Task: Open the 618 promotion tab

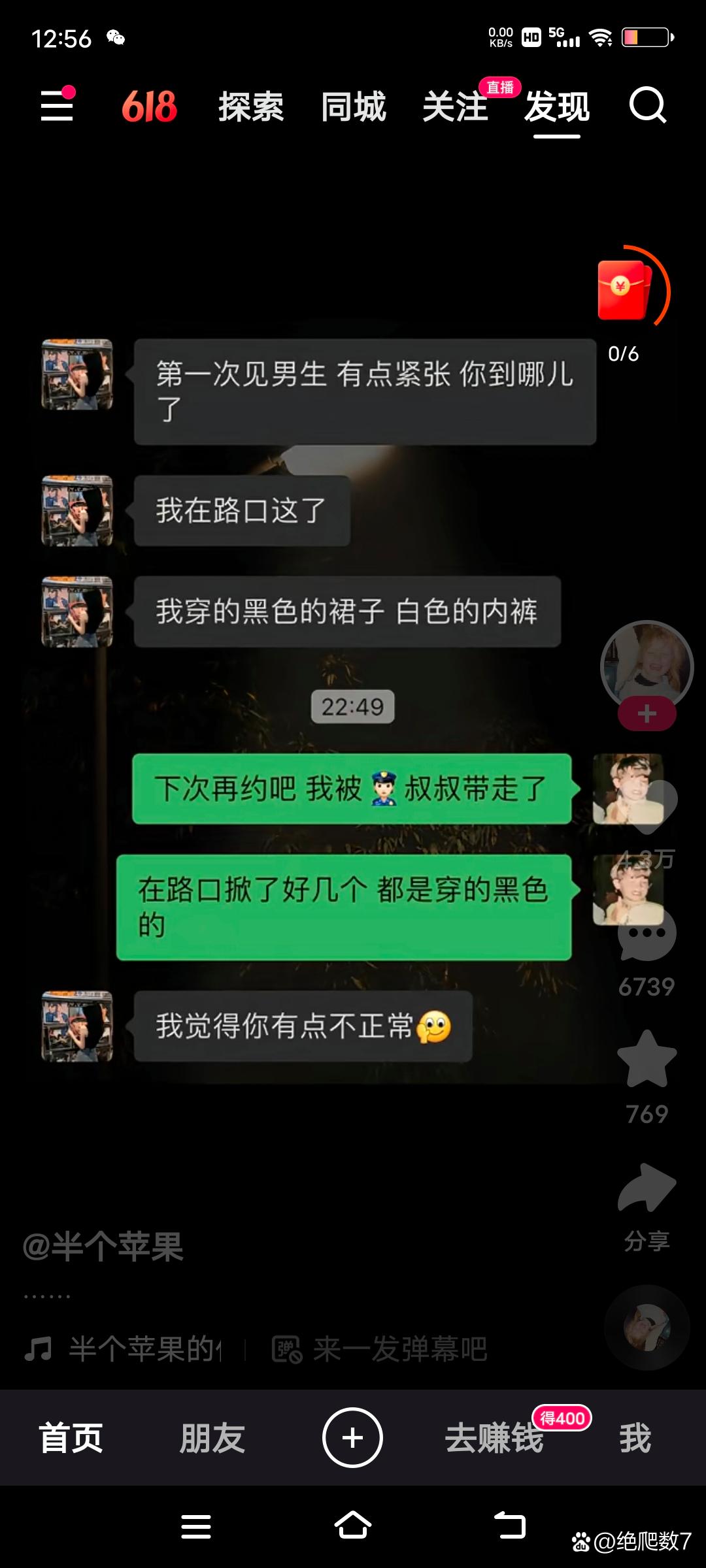Action: tap(149, 106)
